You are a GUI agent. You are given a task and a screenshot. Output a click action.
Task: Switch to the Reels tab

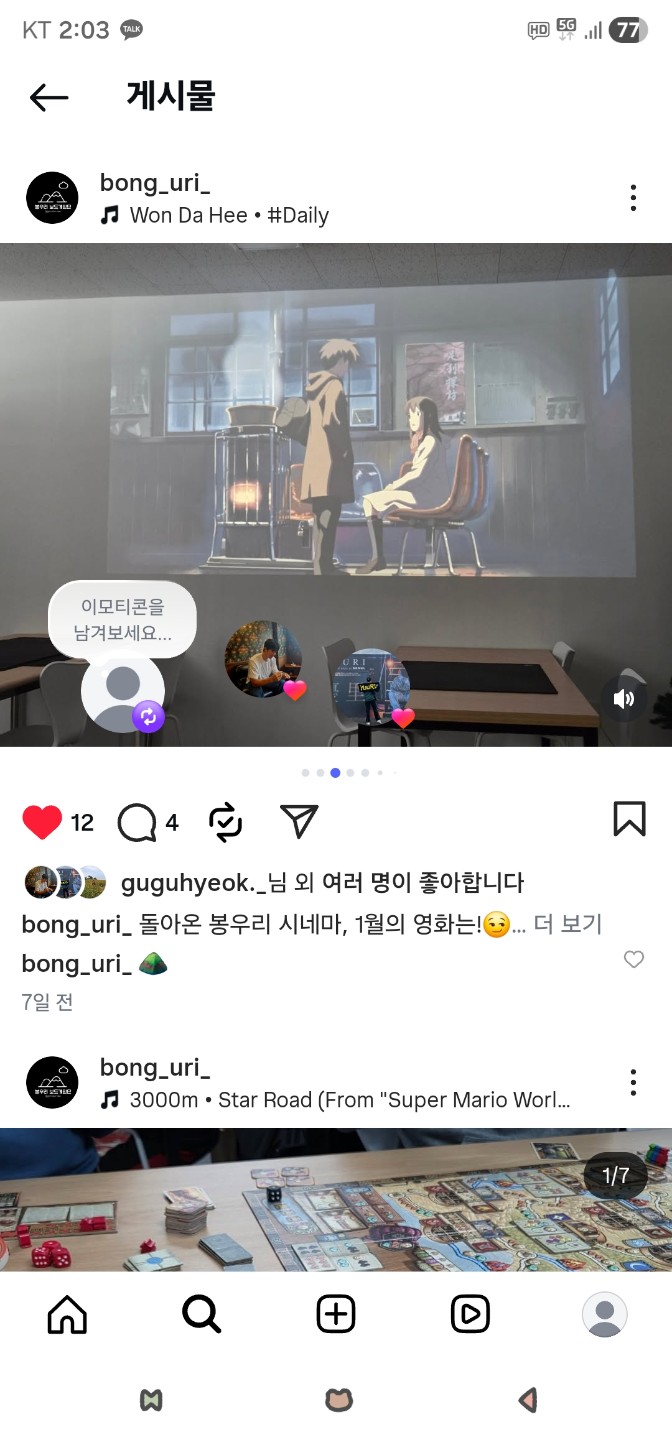(x=470, y=1314)
